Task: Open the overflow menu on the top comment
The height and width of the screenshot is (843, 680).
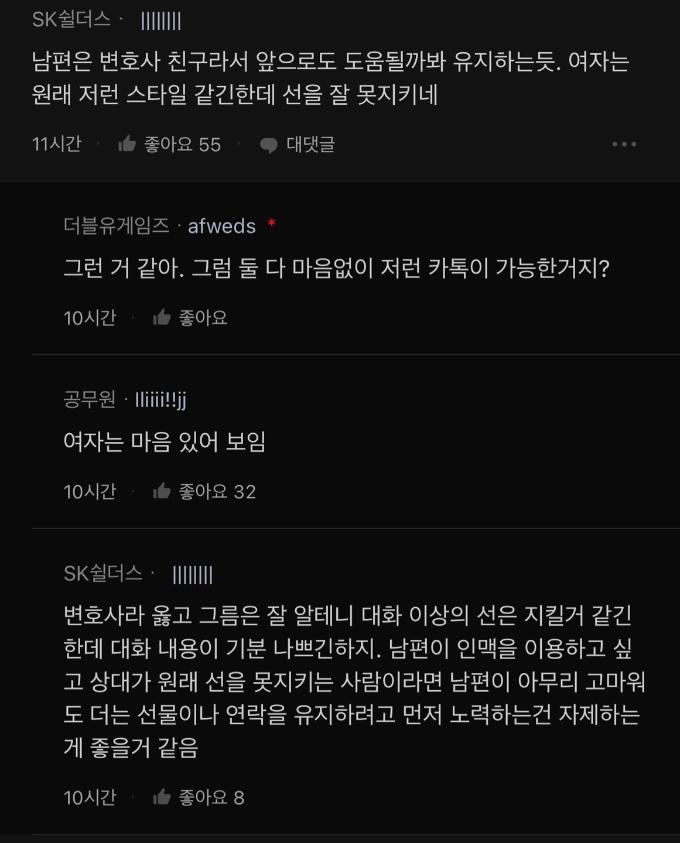Action: pyautogui.click(x=624, y=145)
